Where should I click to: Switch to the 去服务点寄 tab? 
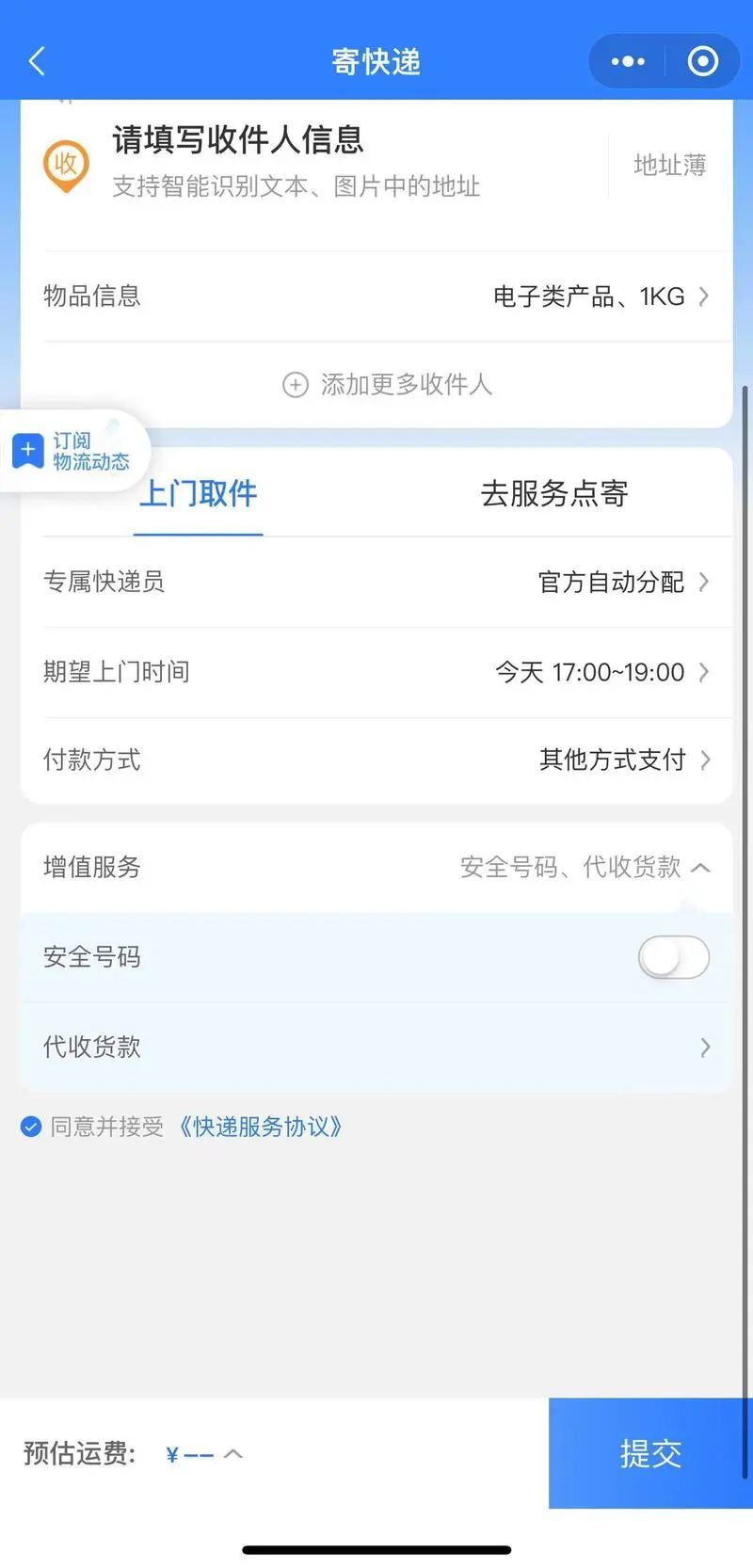[554, 493]
